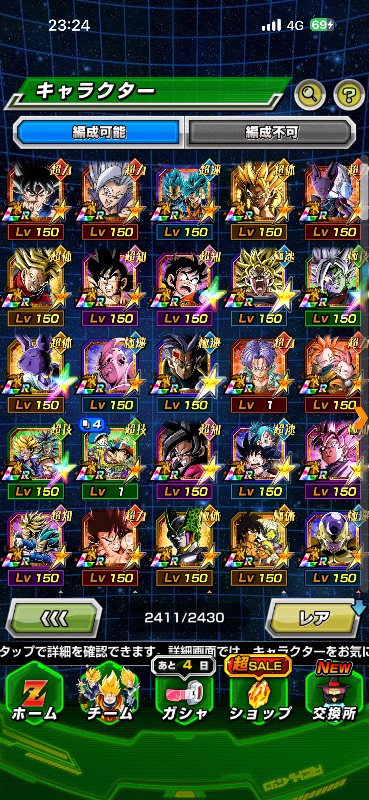Open the ショップ menu

pyautogui.click(x=259, y=695)
